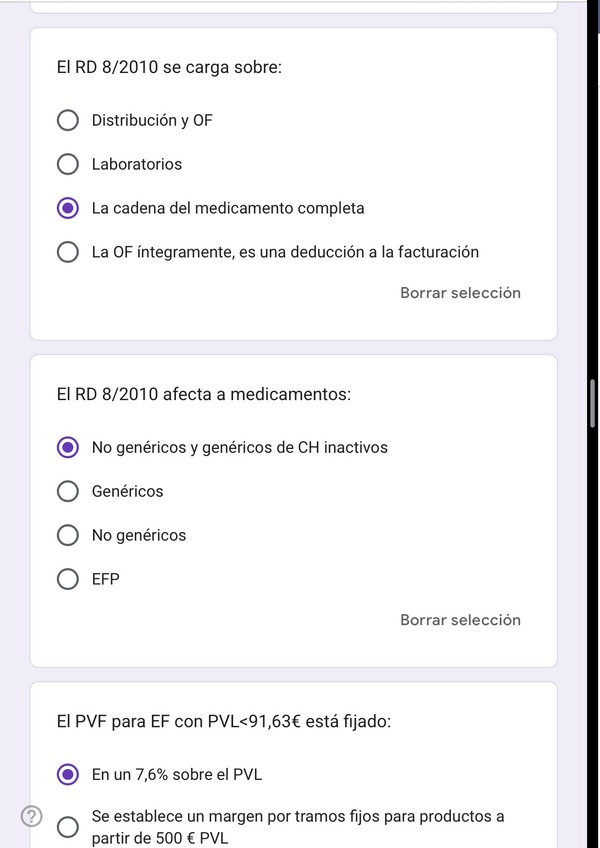Choose the 'Genéricos' answer

tap(68, 491)
